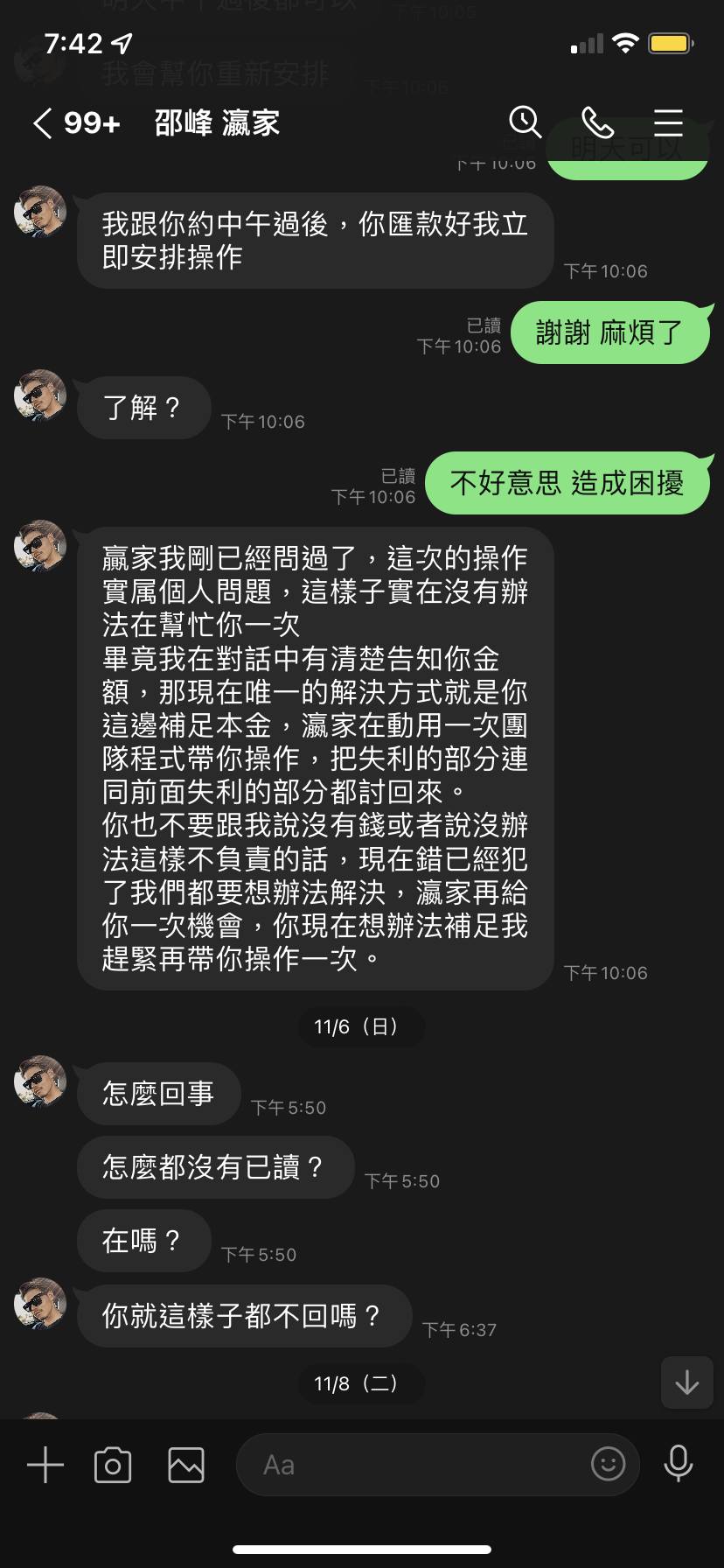
Task: Open the chat menu
Action: tap(669, 123)
